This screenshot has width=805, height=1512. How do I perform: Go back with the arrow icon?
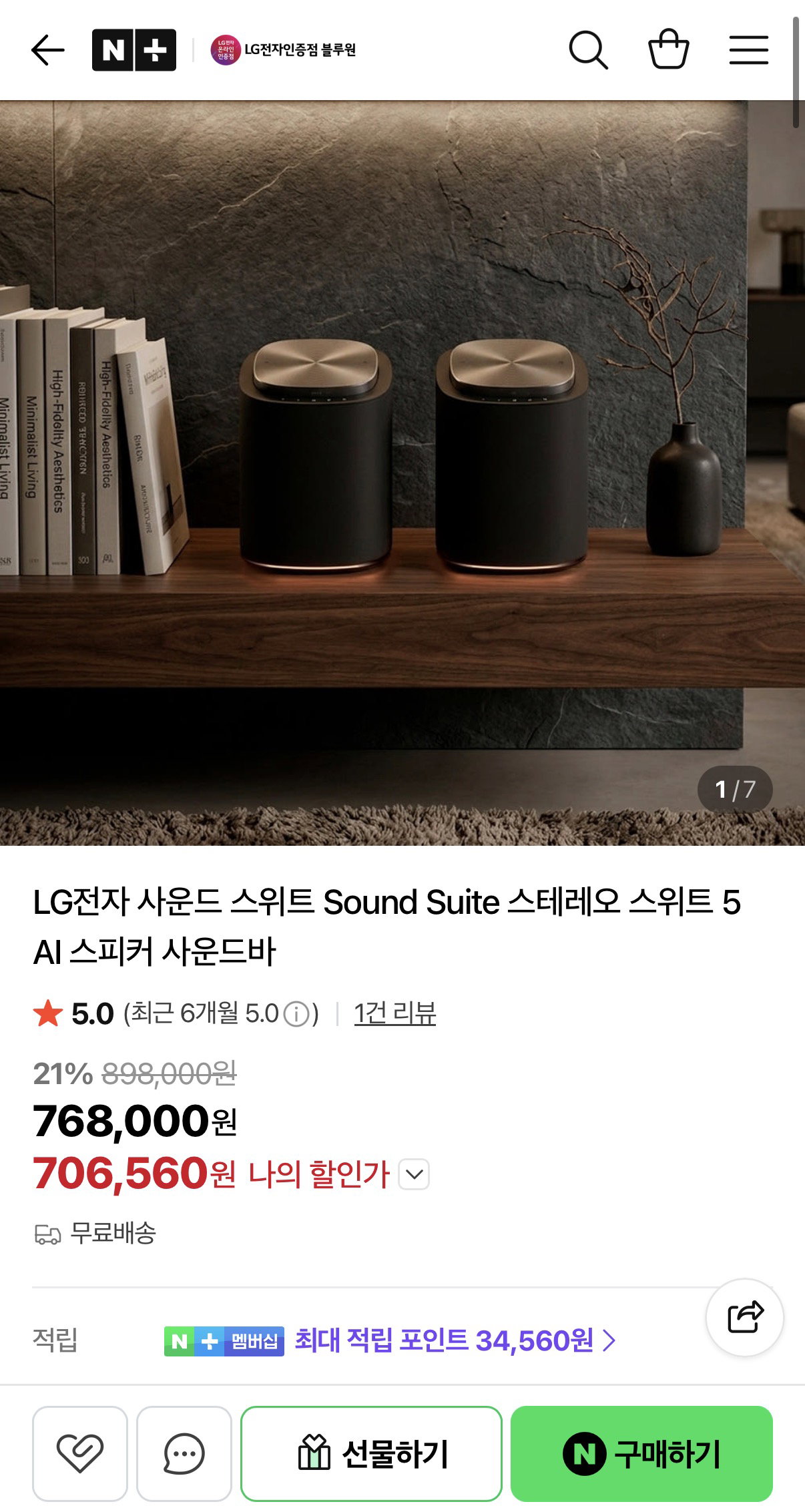48,50
